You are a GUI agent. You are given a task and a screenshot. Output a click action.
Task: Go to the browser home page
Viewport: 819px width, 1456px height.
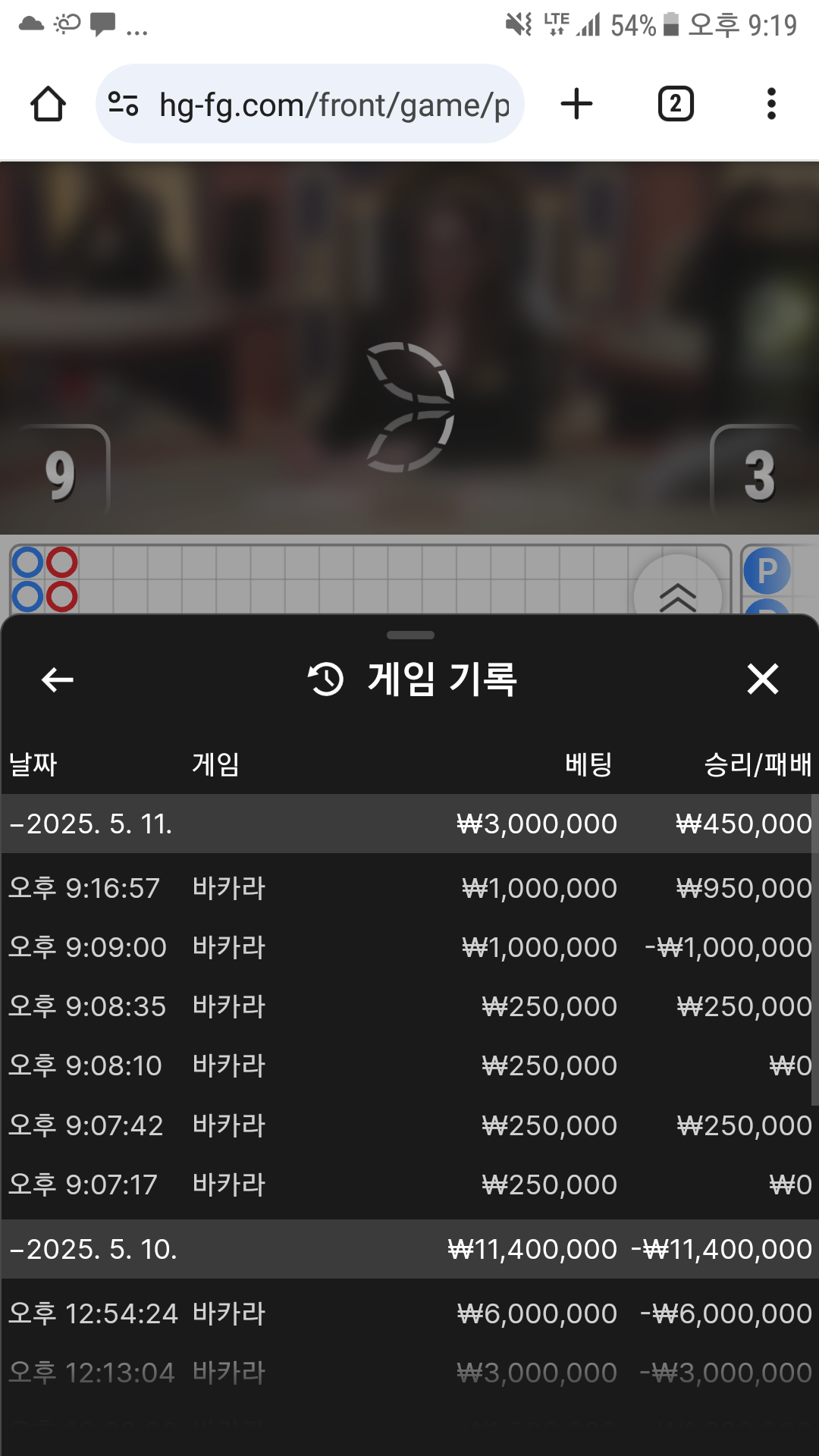tap(48, 104)
